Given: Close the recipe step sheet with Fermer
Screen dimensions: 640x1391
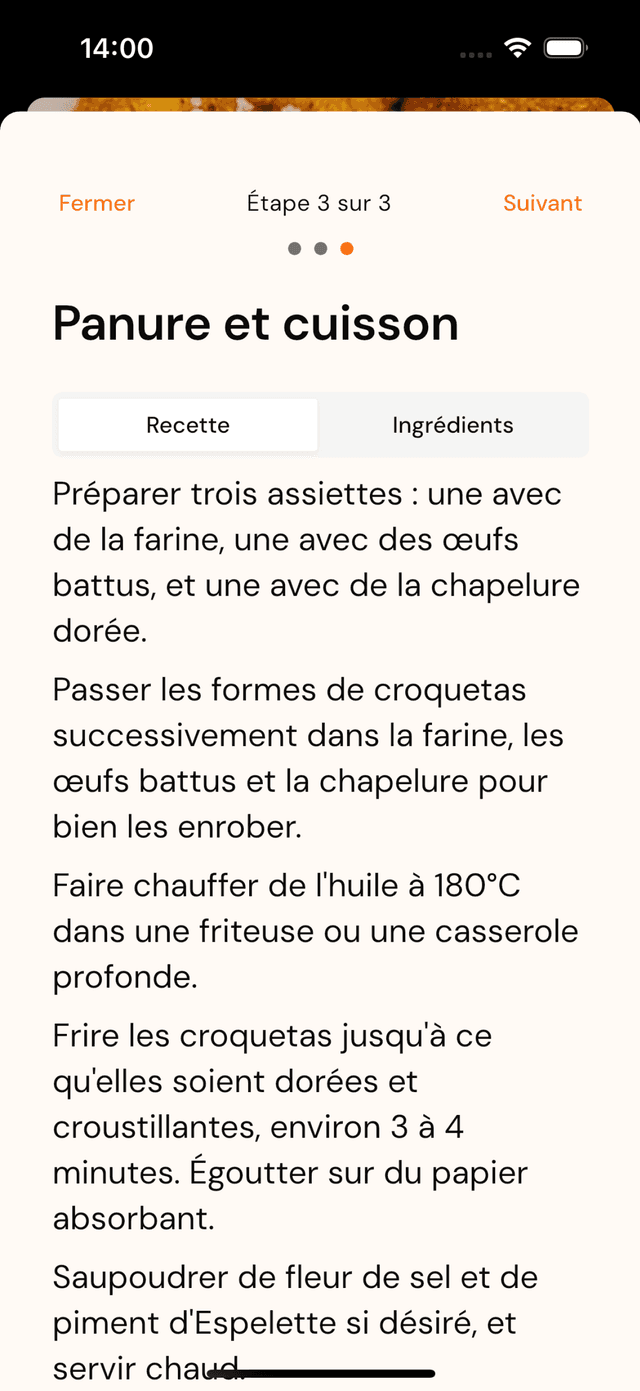Looking at the screenshot, I should (x=96, y=203).
